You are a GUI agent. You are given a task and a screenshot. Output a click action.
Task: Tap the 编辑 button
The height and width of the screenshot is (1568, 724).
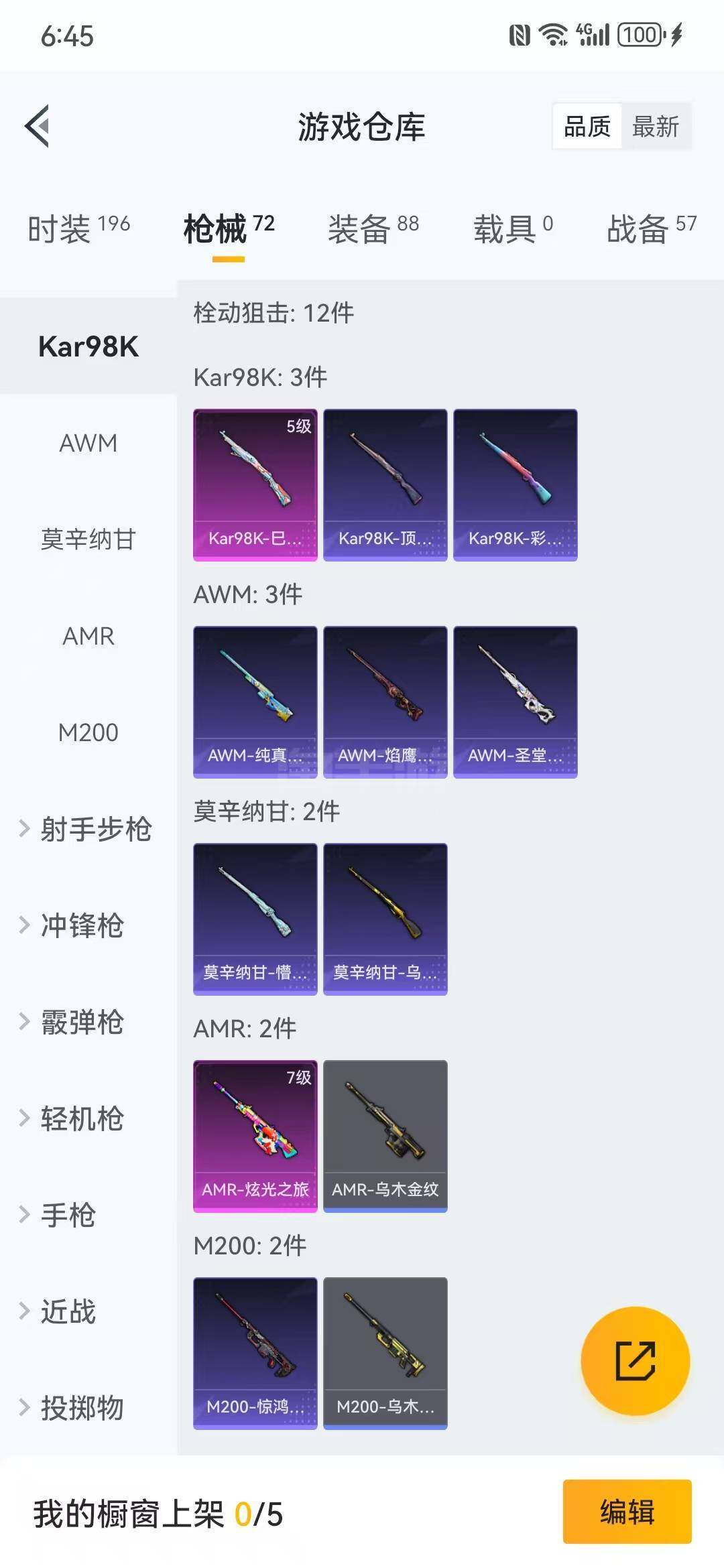(x=627, y=1512)
